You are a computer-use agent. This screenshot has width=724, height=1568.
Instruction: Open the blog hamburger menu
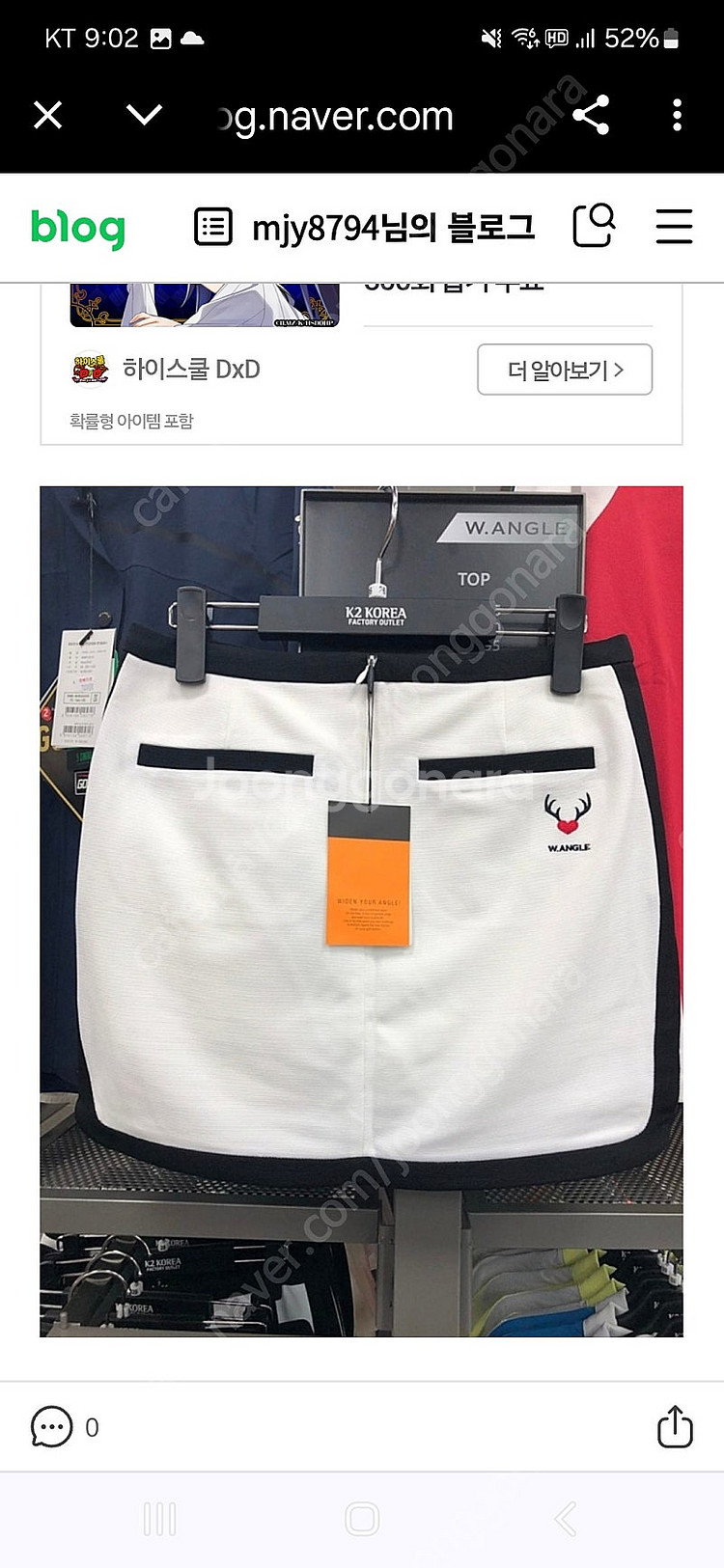click(x=674, y=227)
